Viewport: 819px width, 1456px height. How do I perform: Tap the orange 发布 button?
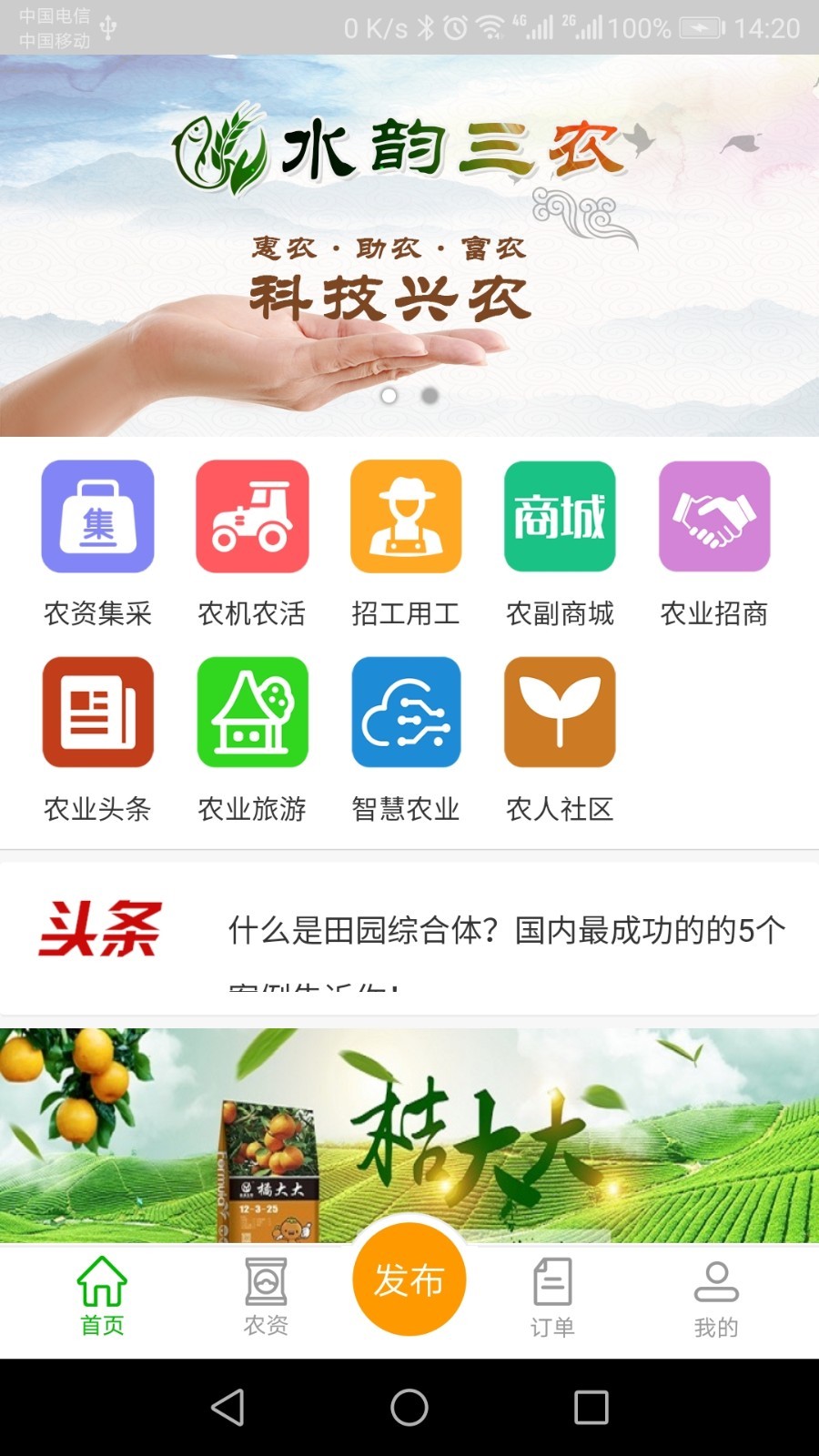(409, 1279)
